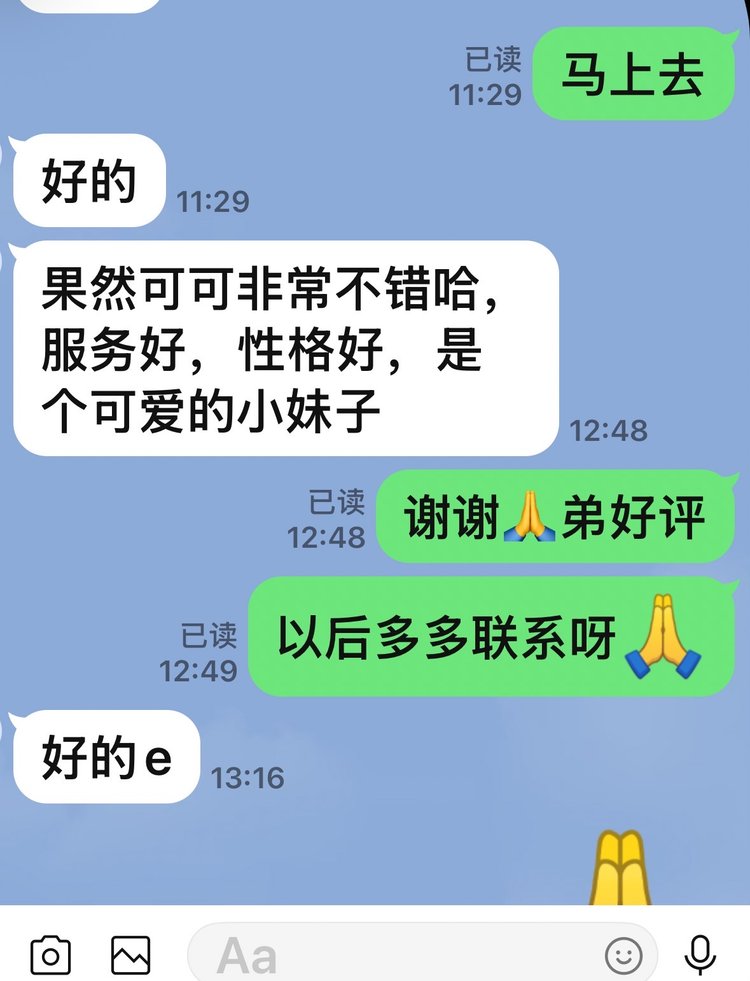This screenshot has width=750, height=981.
Task: Open the photo gallery picker
Action: pos(130,955)
